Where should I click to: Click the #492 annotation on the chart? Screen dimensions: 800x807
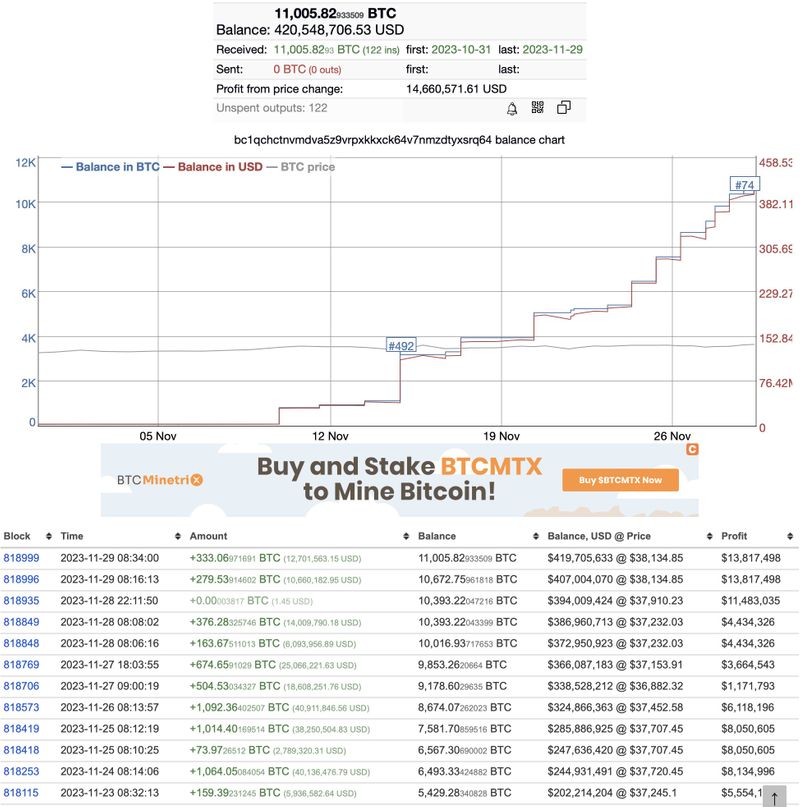[x=400, y=342]
